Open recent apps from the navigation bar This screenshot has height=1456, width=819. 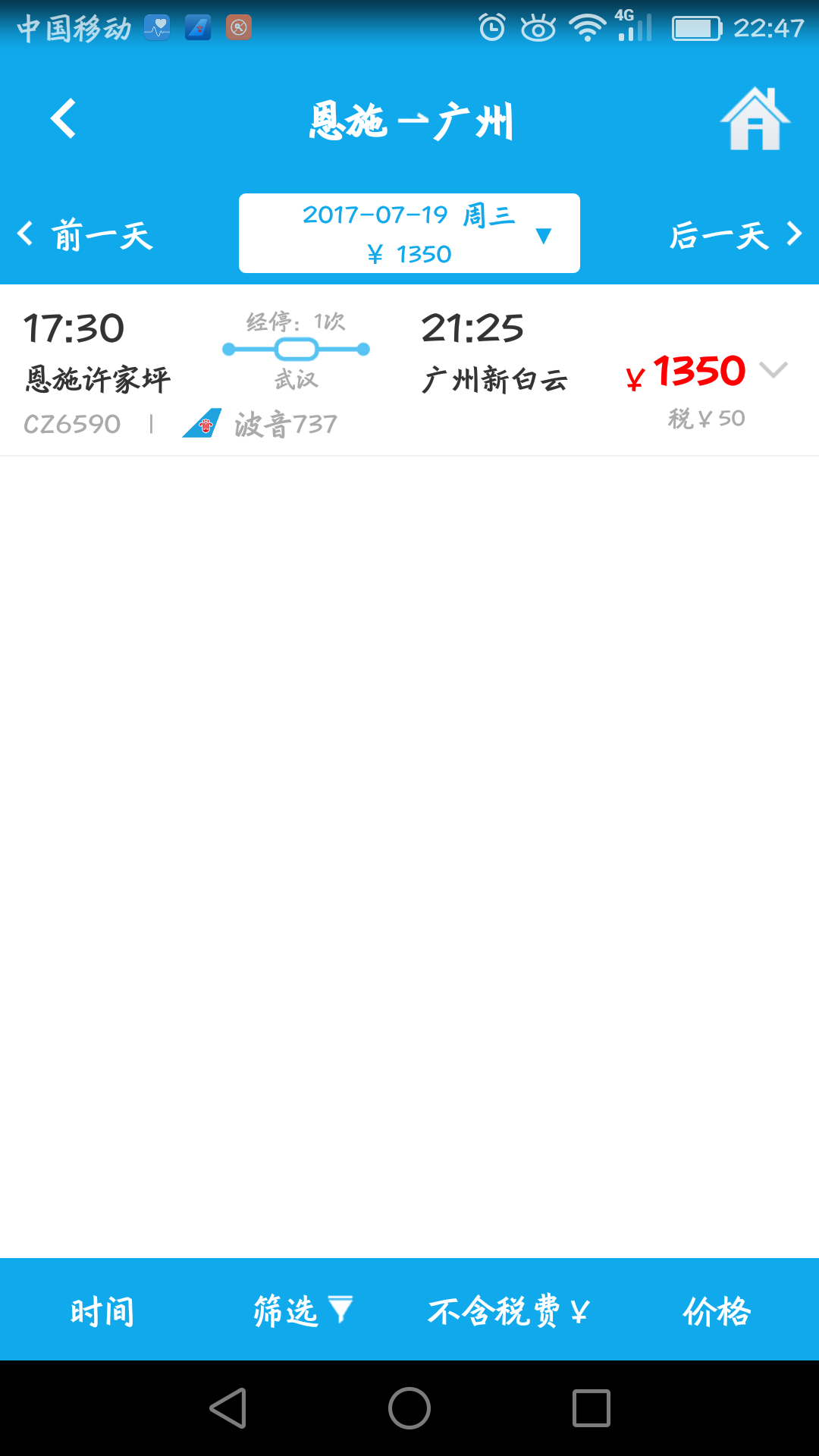point(591,1408)
